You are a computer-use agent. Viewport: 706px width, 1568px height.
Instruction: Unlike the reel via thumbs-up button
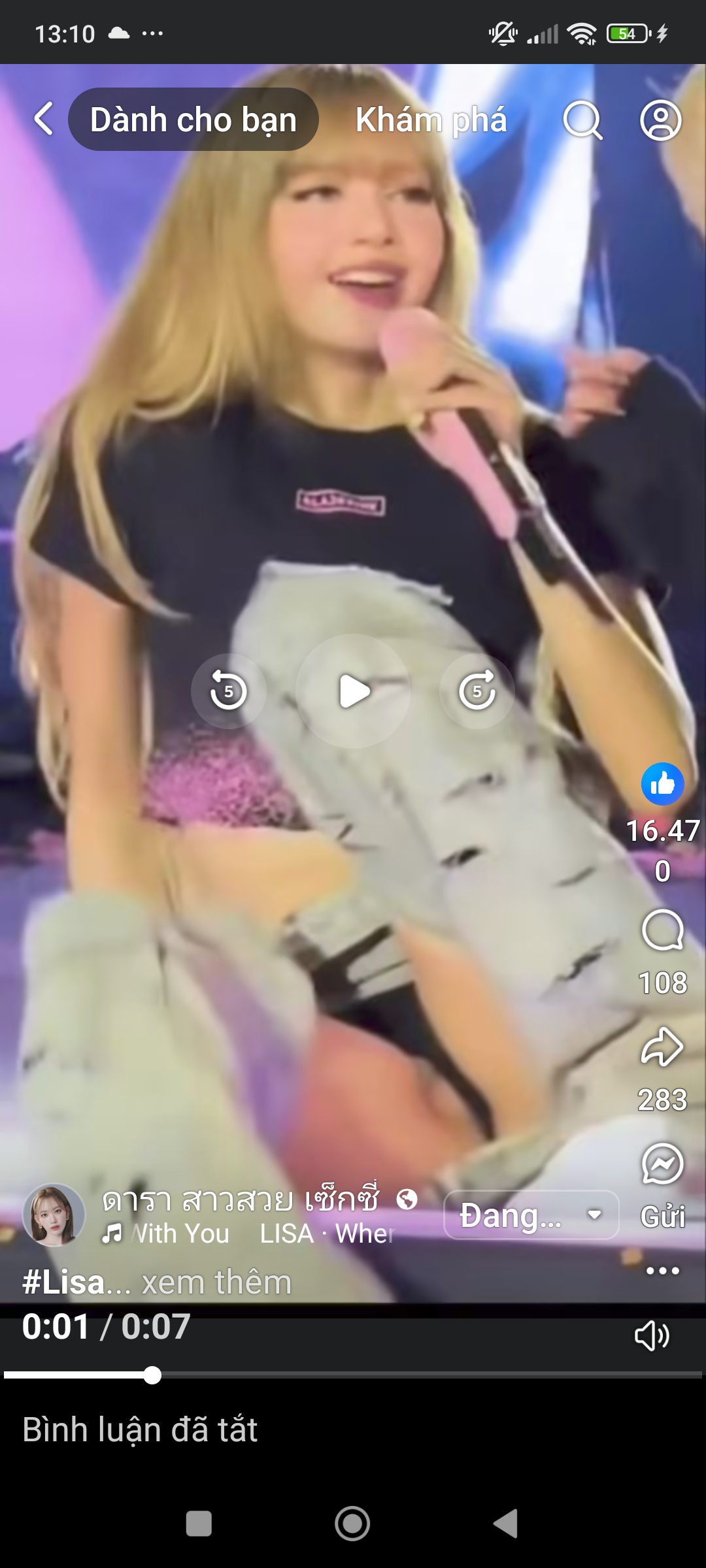click(x=662, y=783)
